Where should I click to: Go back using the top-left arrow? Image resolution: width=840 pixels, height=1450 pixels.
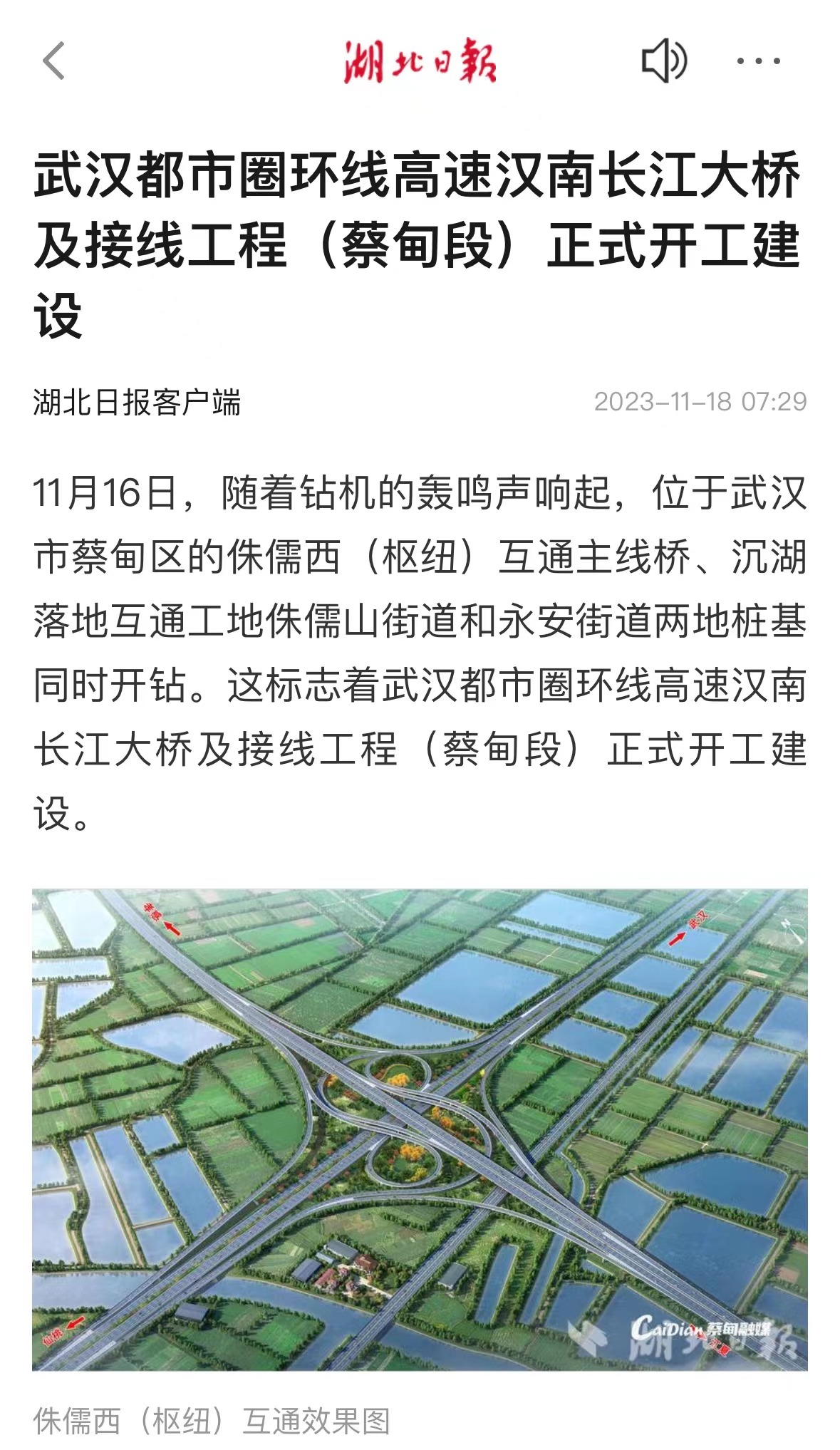54,61
